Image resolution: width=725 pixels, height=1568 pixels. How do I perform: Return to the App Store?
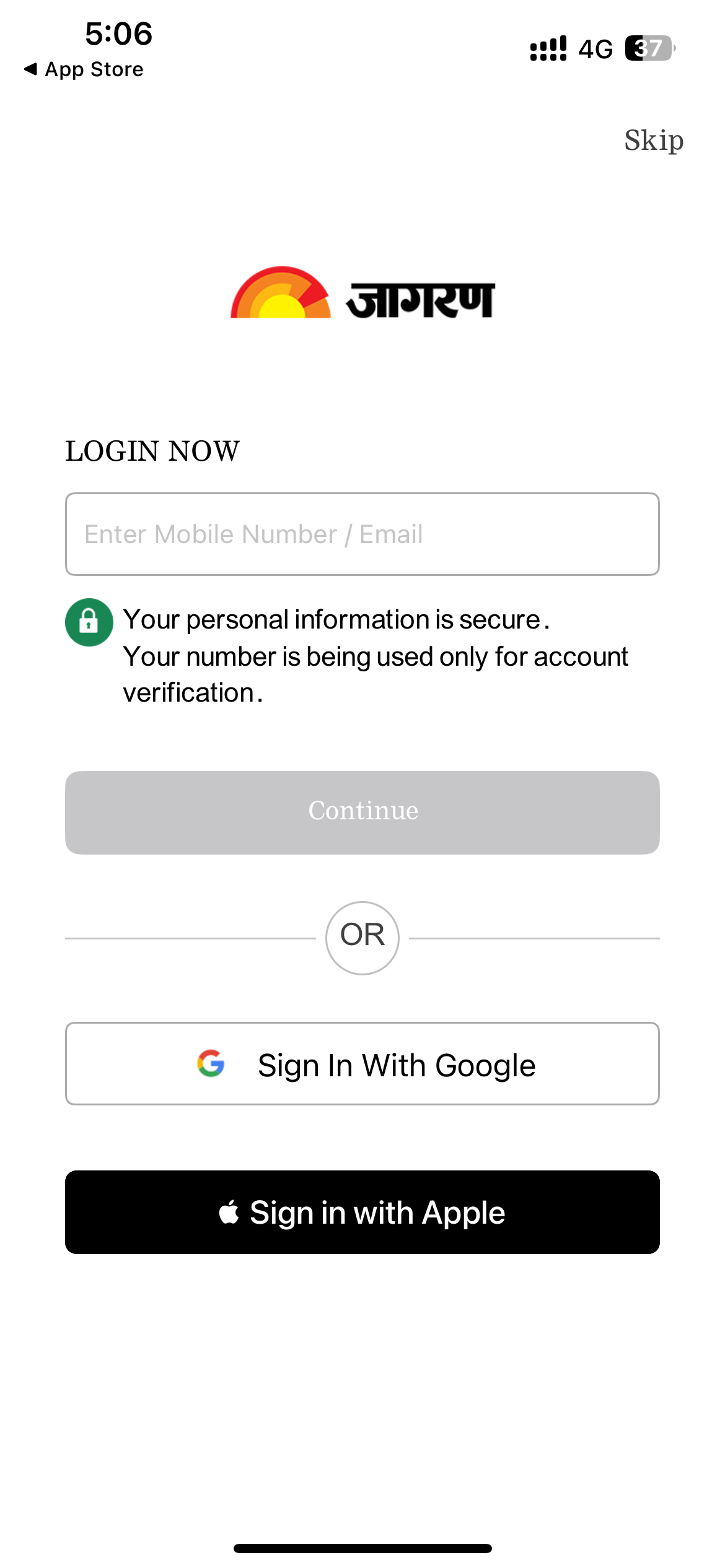tap(84, 69)
